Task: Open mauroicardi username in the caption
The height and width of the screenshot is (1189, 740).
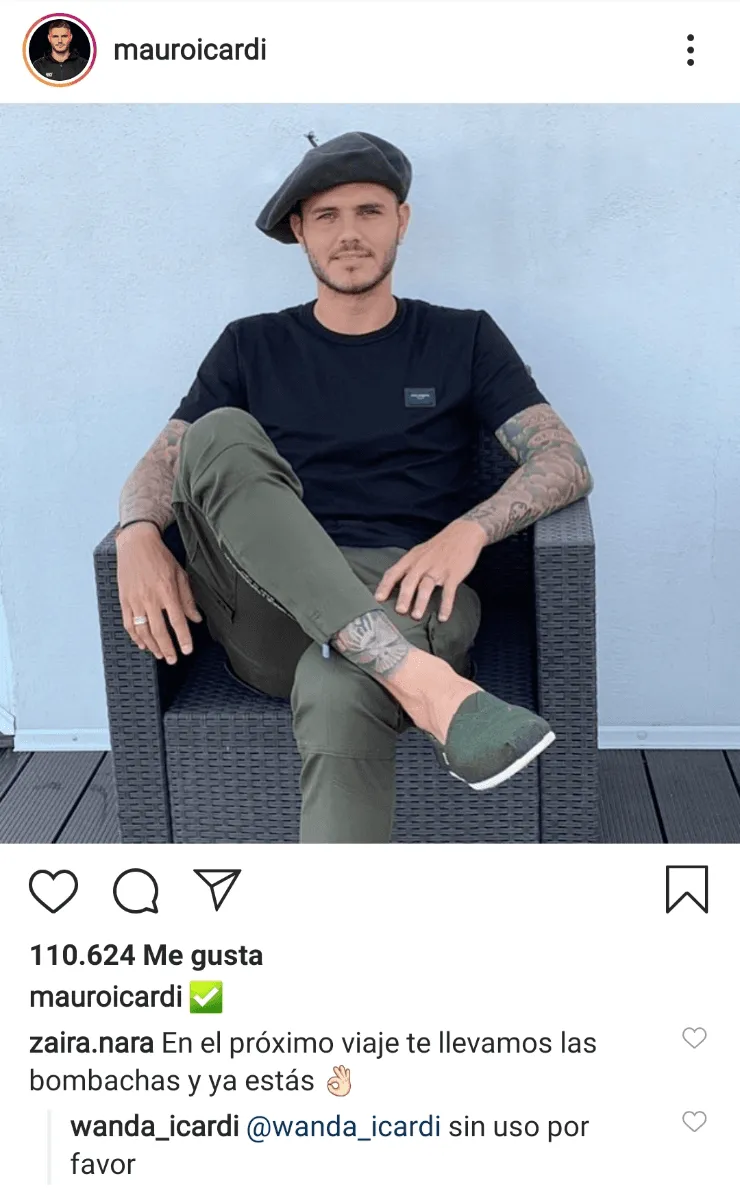Action: click(106, 997)
